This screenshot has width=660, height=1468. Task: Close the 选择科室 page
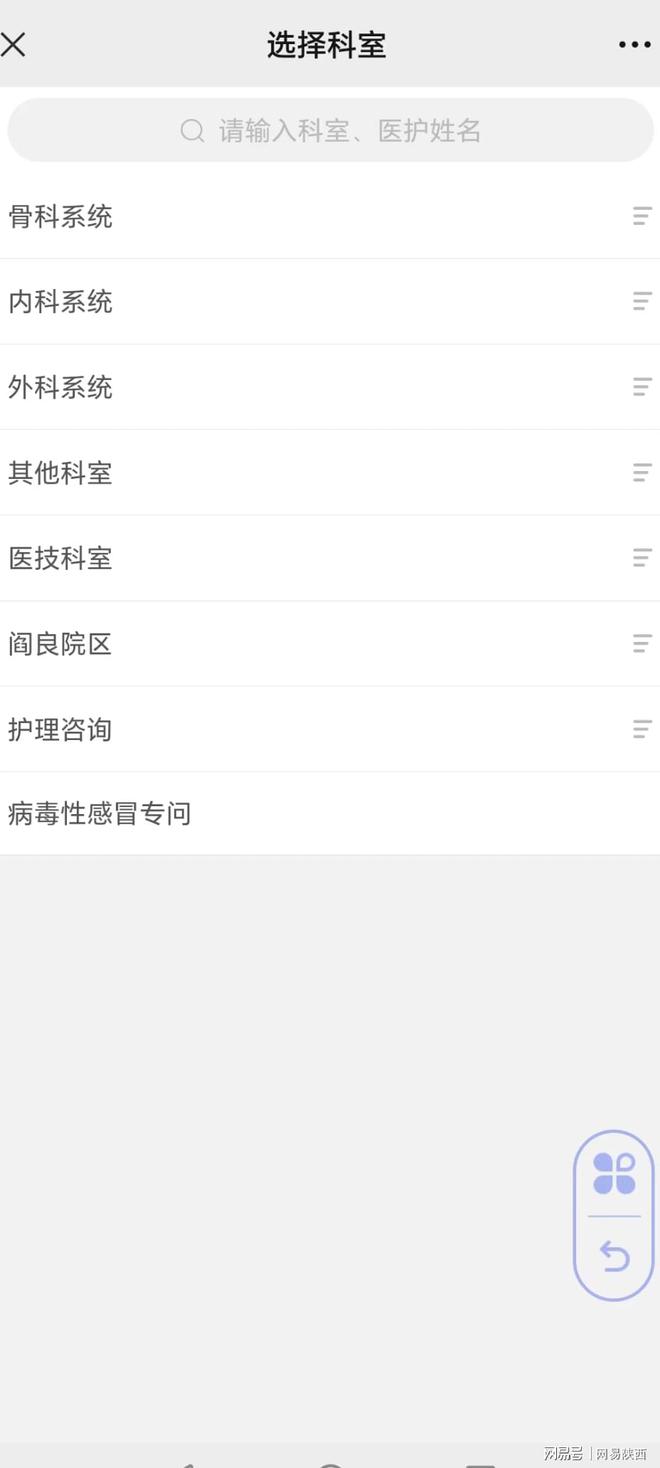(13, 44)
